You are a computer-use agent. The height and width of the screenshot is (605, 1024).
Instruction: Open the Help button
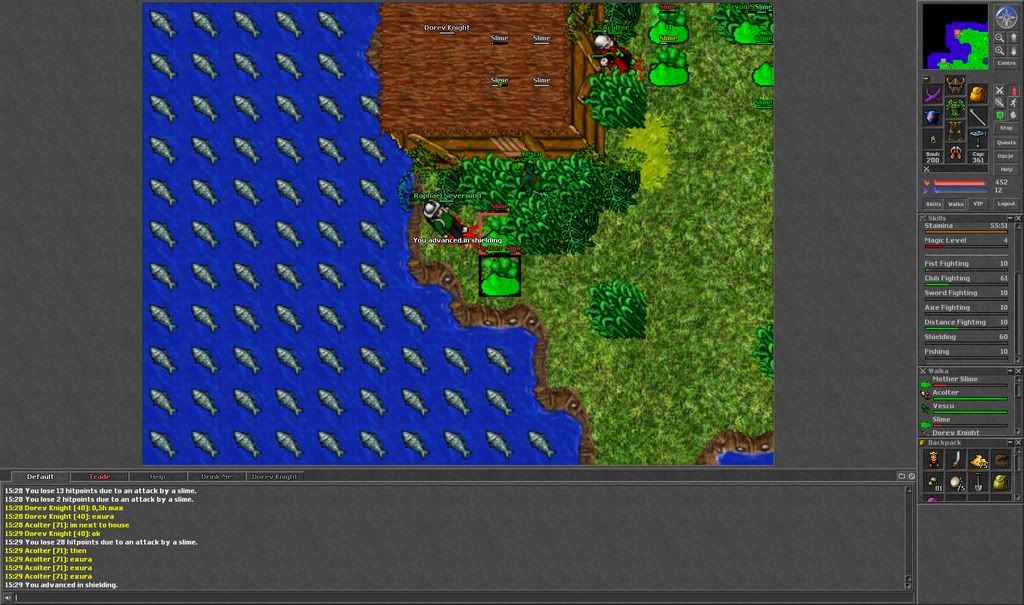coord(1006,169)
